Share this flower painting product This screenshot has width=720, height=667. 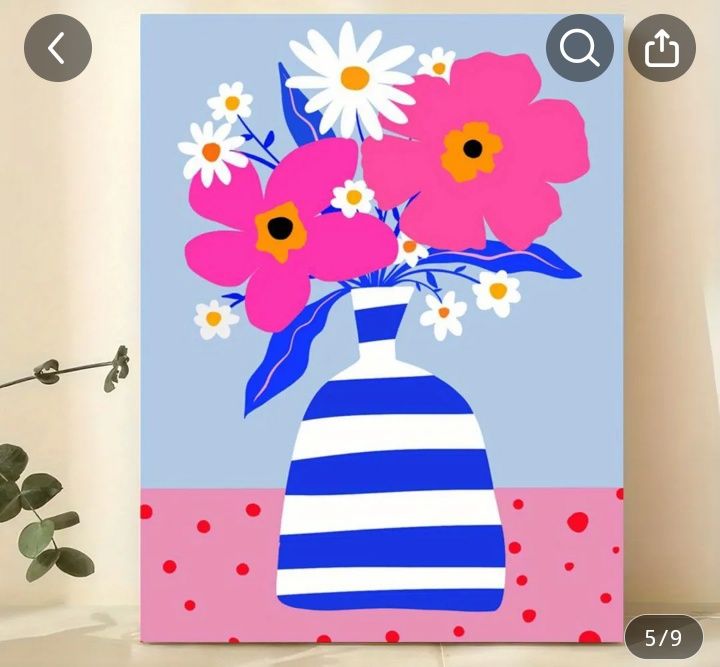661,48
